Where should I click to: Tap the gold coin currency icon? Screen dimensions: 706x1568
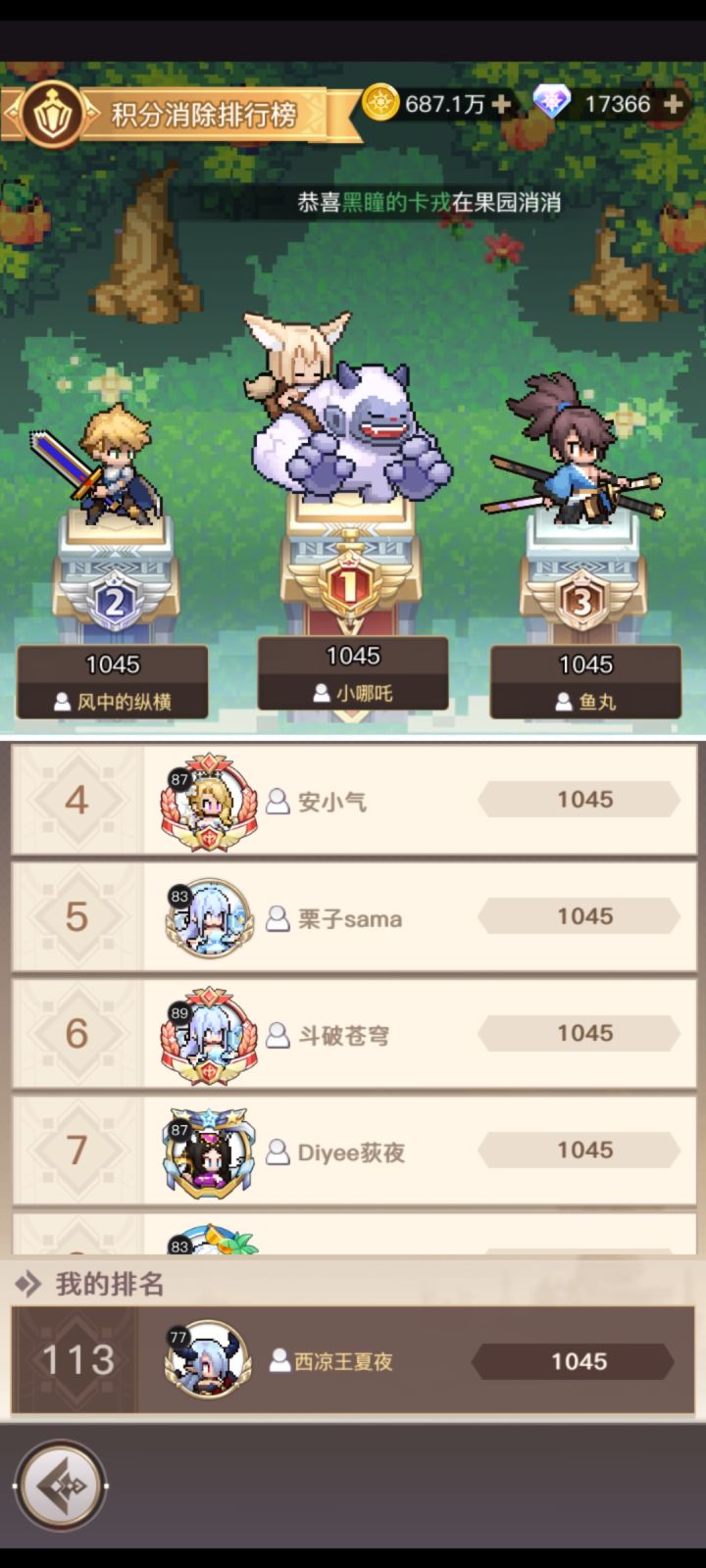[x=380, y=103]
